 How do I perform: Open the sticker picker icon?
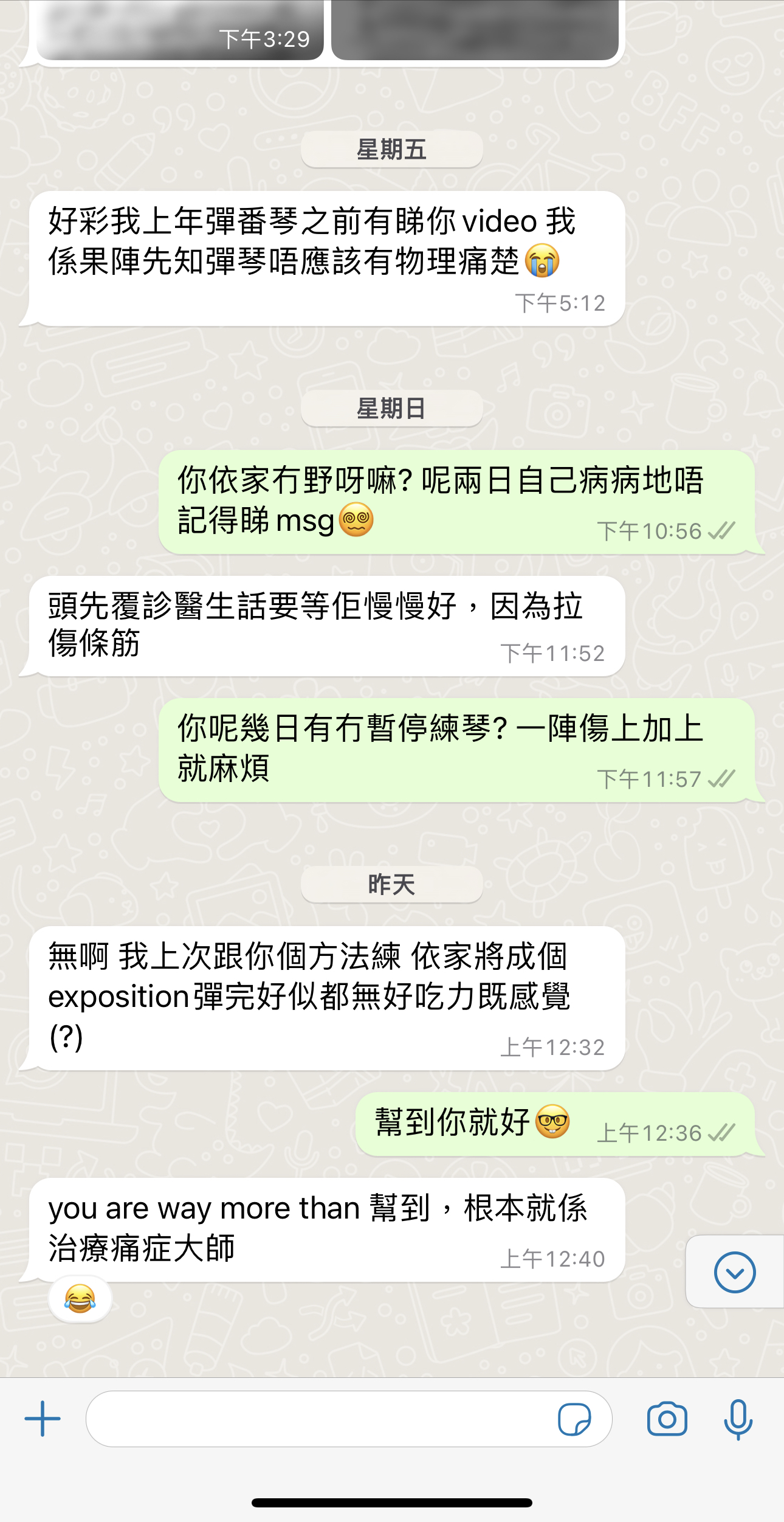(x=574, y=1419)
